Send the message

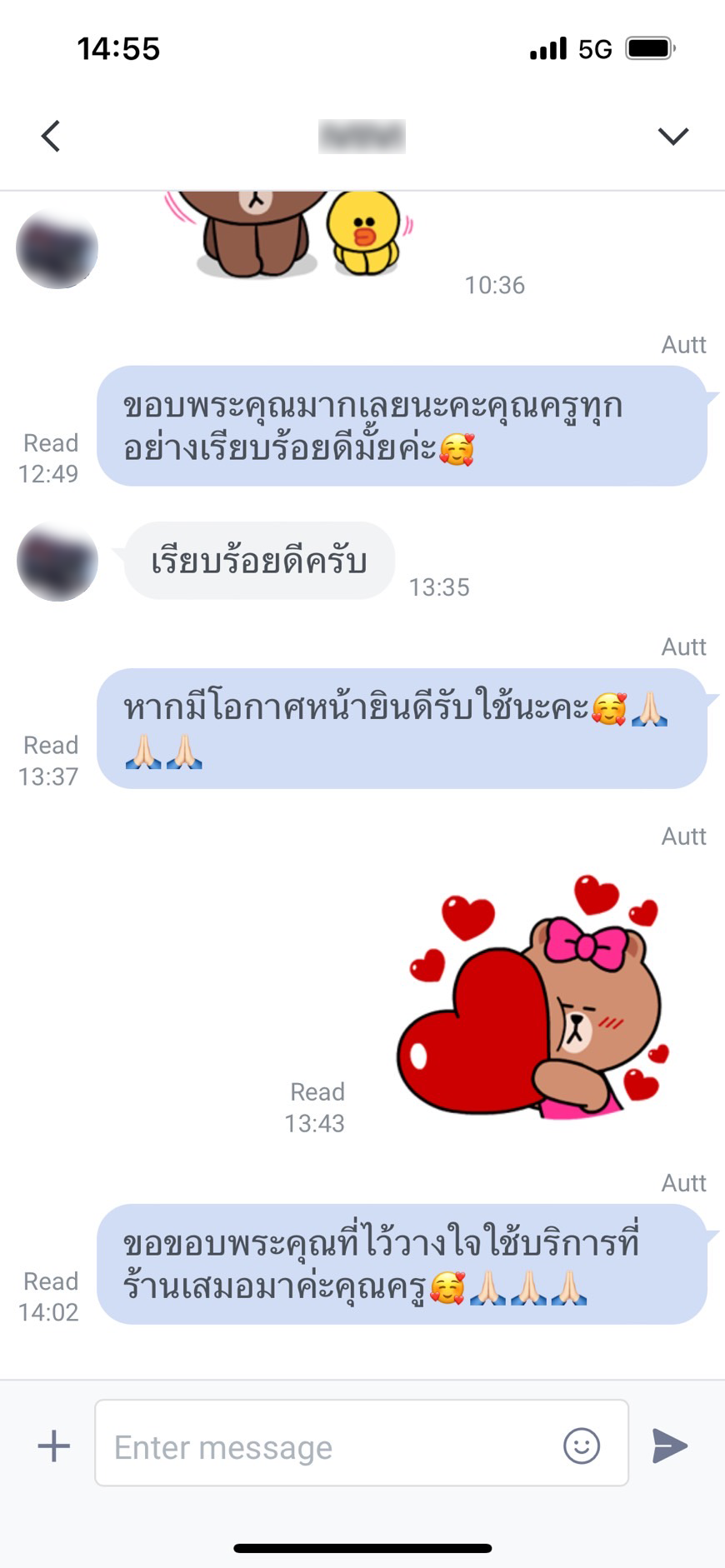click(670, 1446)
